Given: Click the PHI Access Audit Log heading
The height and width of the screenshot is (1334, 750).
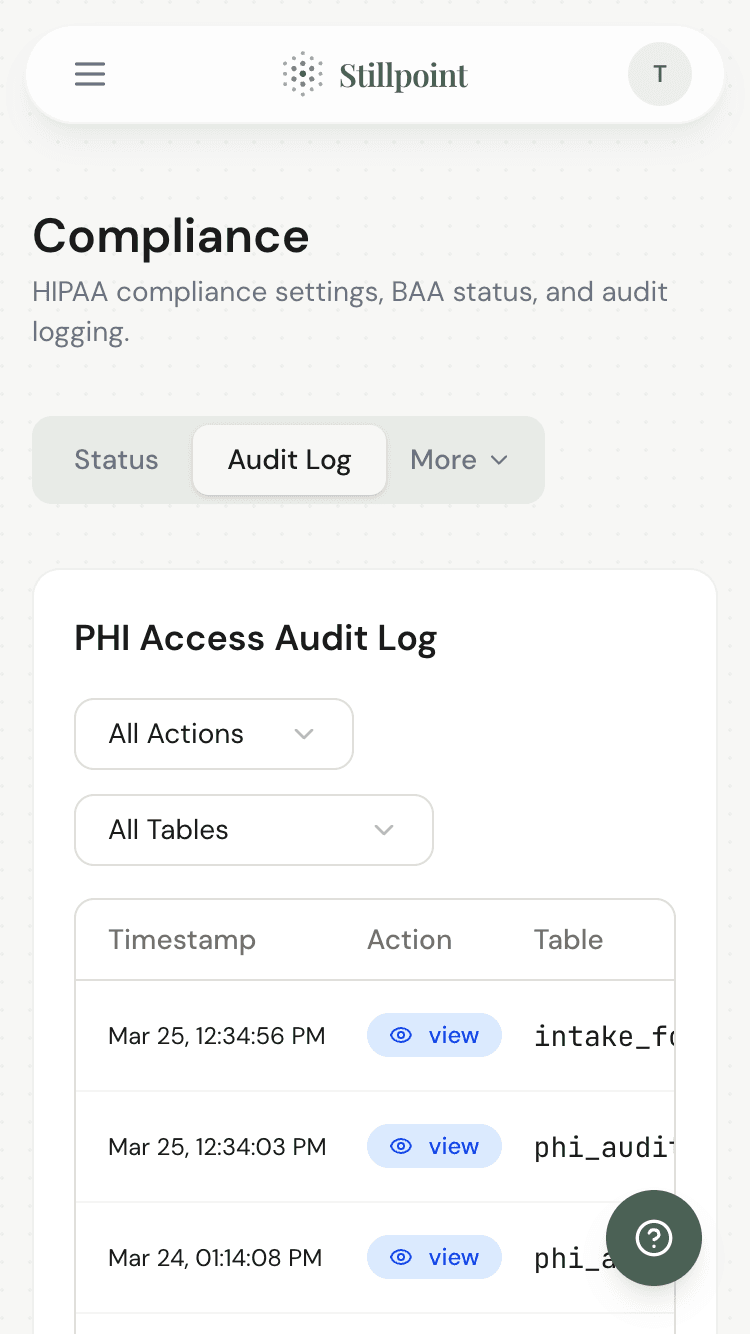Looking at the screenshot, I should point(255,638).
